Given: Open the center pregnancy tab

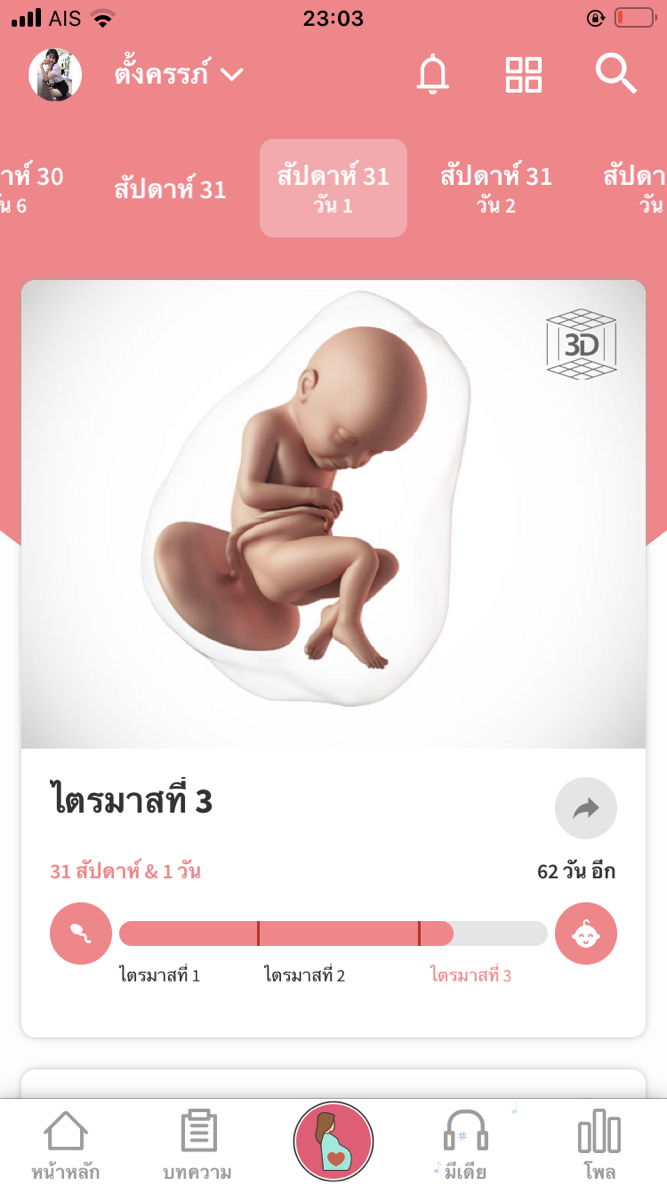Looking at the screenshot, I should pyautogui.click(x=333, y=1142).
